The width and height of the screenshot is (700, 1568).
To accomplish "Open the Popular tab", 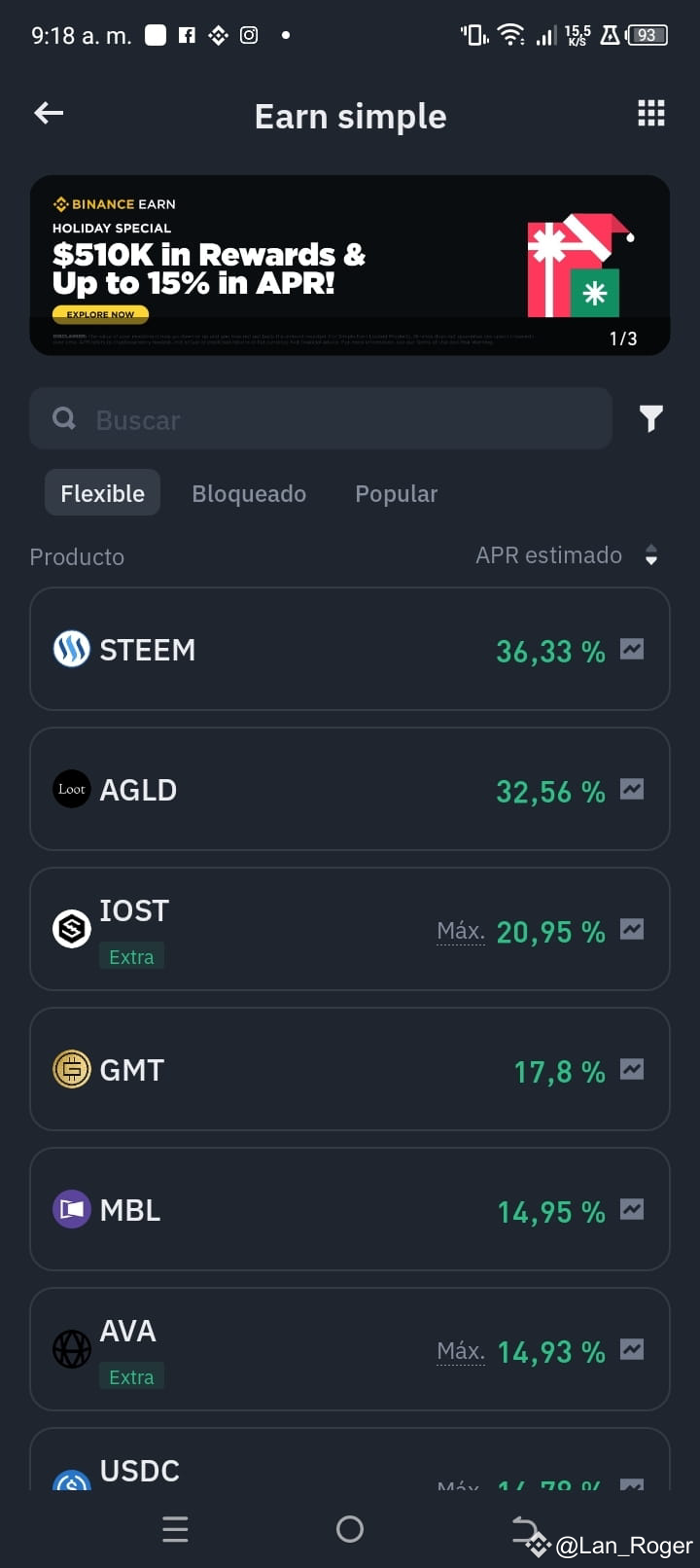I will 396,493.
